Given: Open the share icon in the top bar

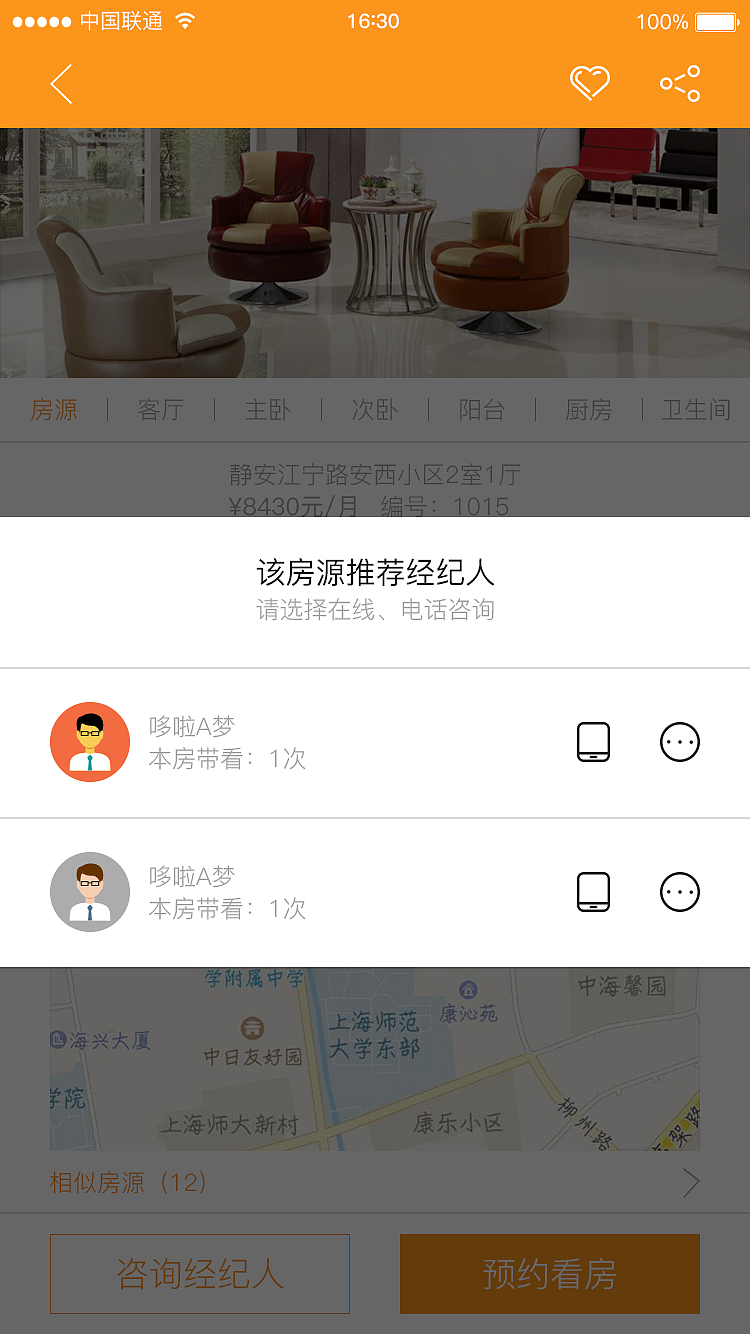Looking at the screenshot, I should 679,83.
